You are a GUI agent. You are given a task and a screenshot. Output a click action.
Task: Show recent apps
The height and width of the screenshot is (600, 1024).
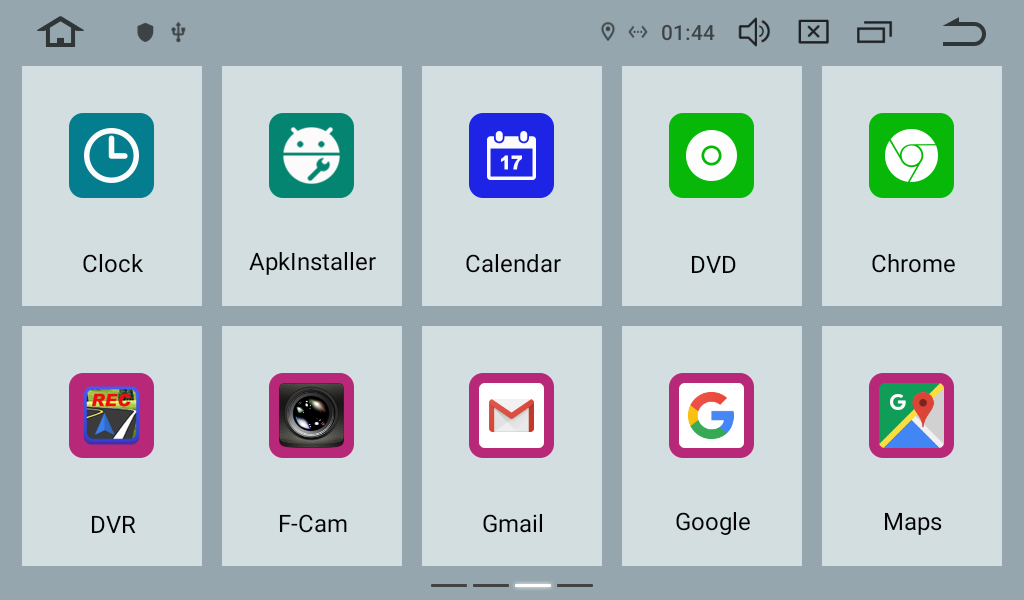point(874,33)
